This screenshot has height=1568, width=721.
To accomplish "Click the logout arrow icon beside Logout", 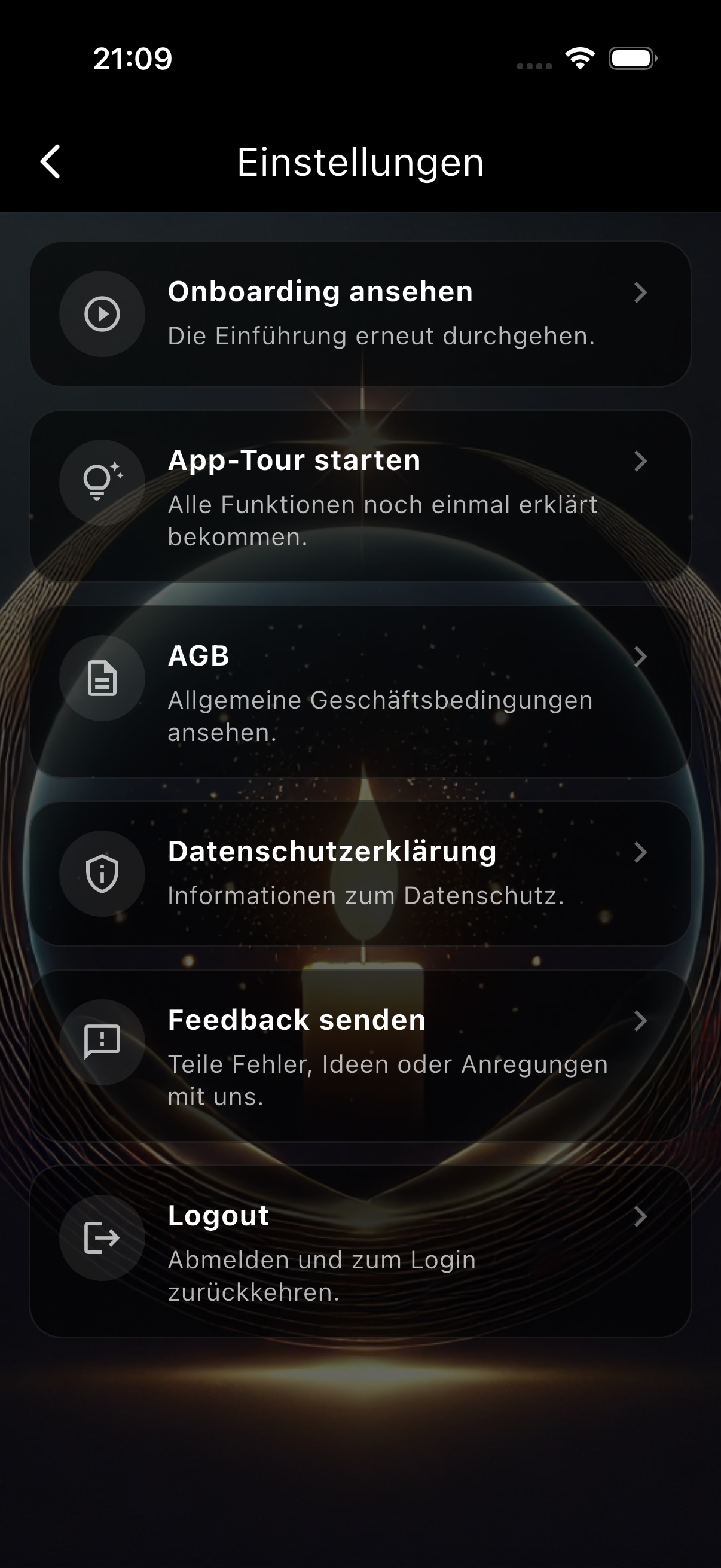I will 102,1238.
